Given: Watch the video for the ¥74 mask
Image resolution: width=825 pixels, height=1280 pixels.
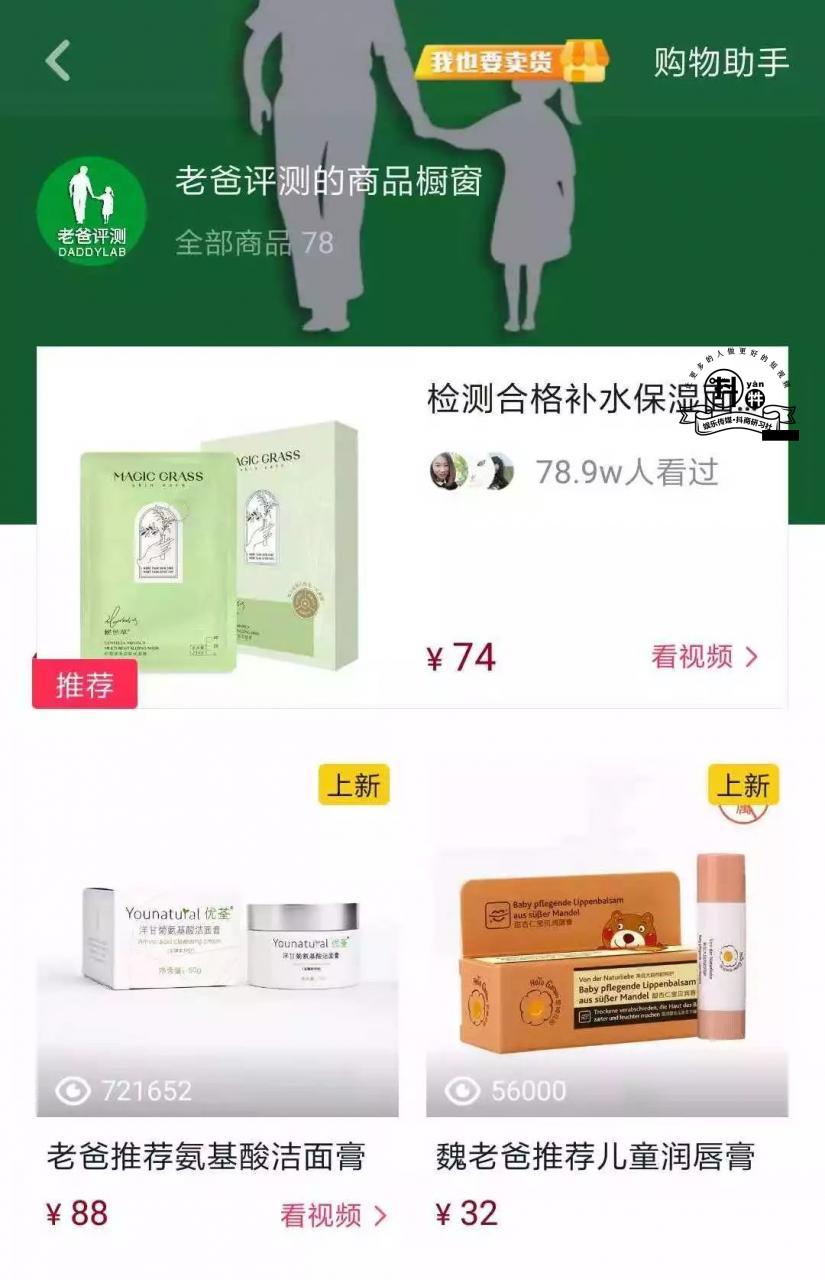Looking at the screenshot, I should click(x=704, y=657).
